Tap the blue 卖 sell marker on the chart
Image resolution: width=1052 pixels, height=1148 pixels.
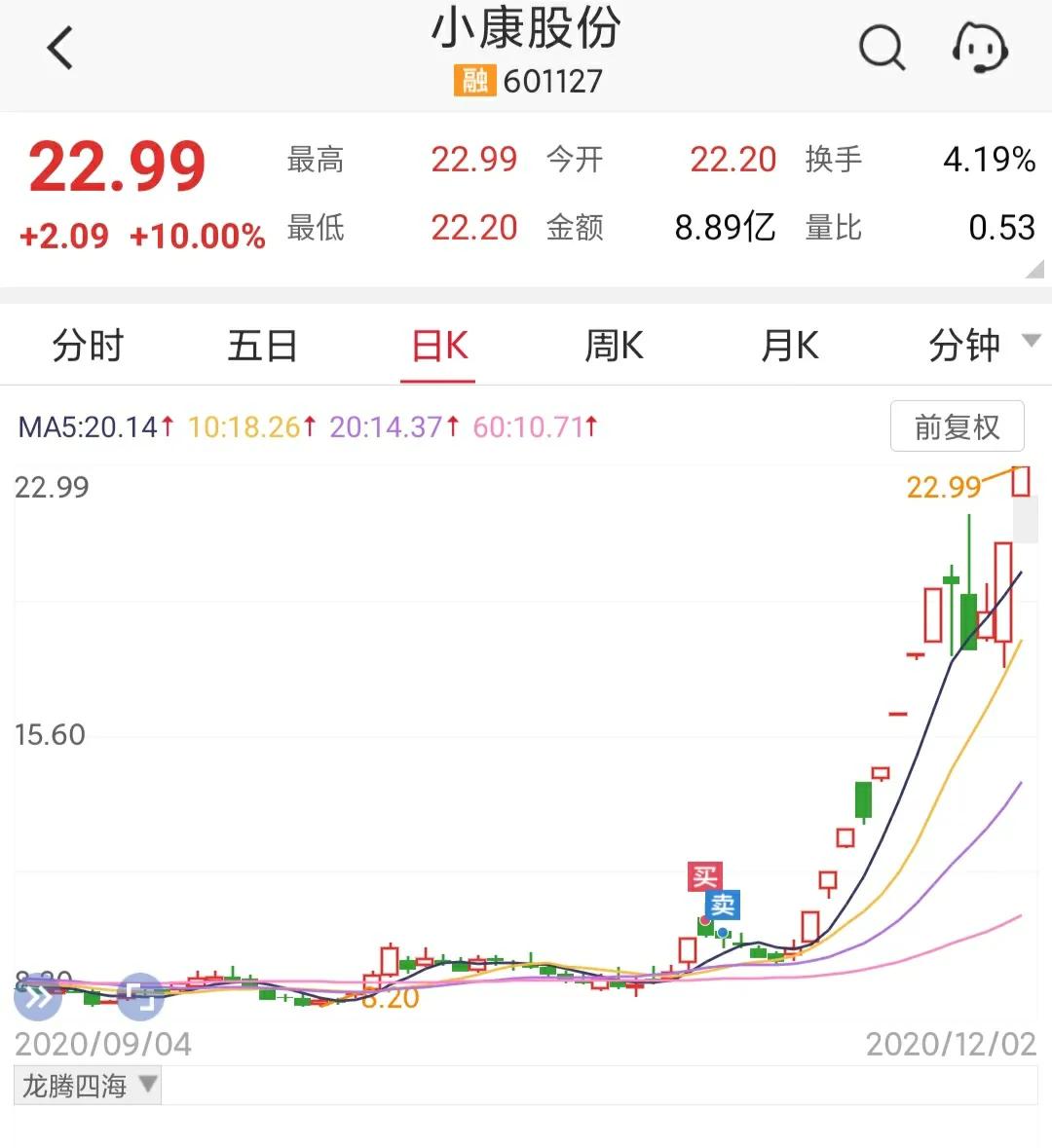(x=722, y=906)
